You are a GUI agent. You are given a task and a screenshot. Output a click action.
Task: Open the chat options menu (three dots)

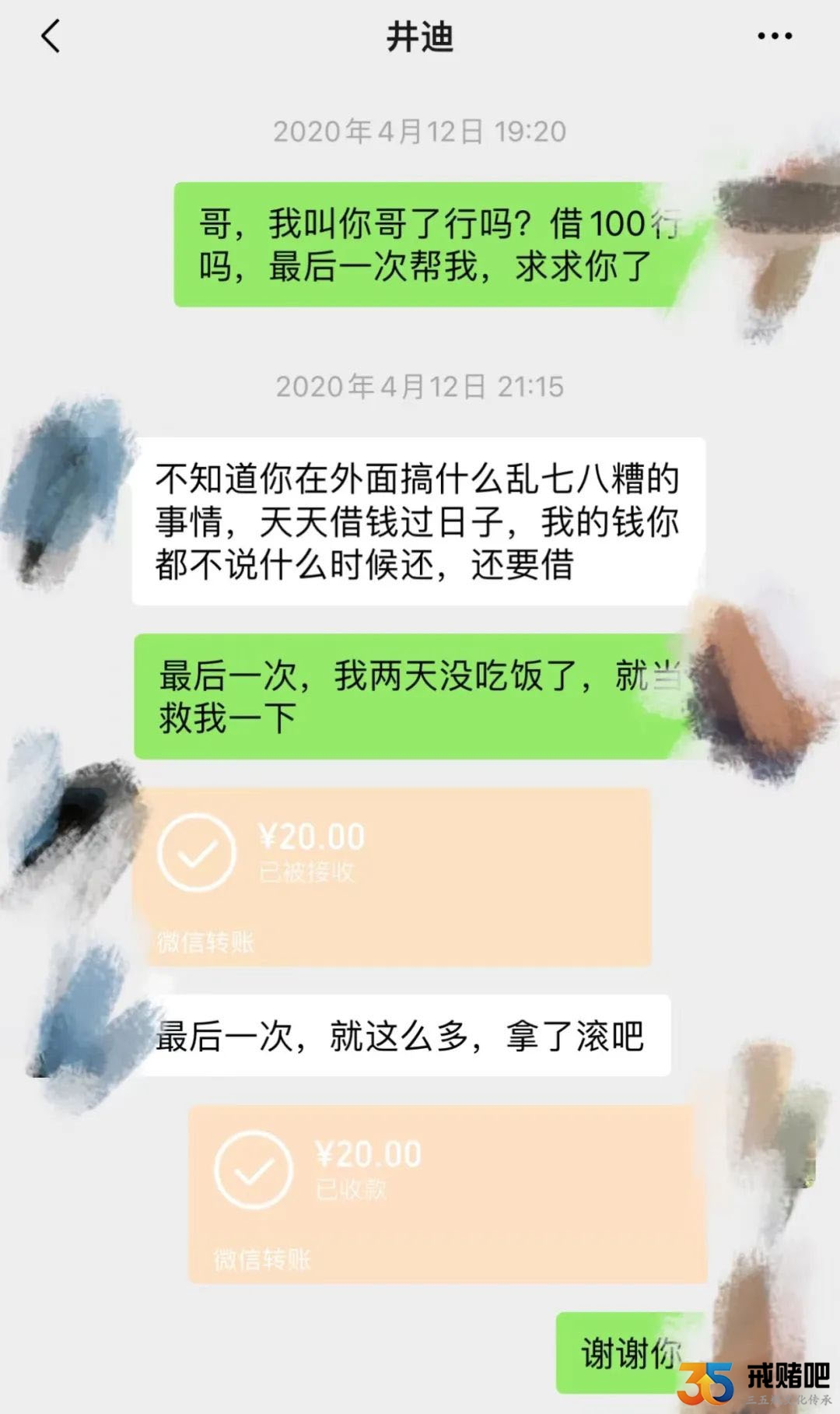pyautogui.click(x=775, y=36)
